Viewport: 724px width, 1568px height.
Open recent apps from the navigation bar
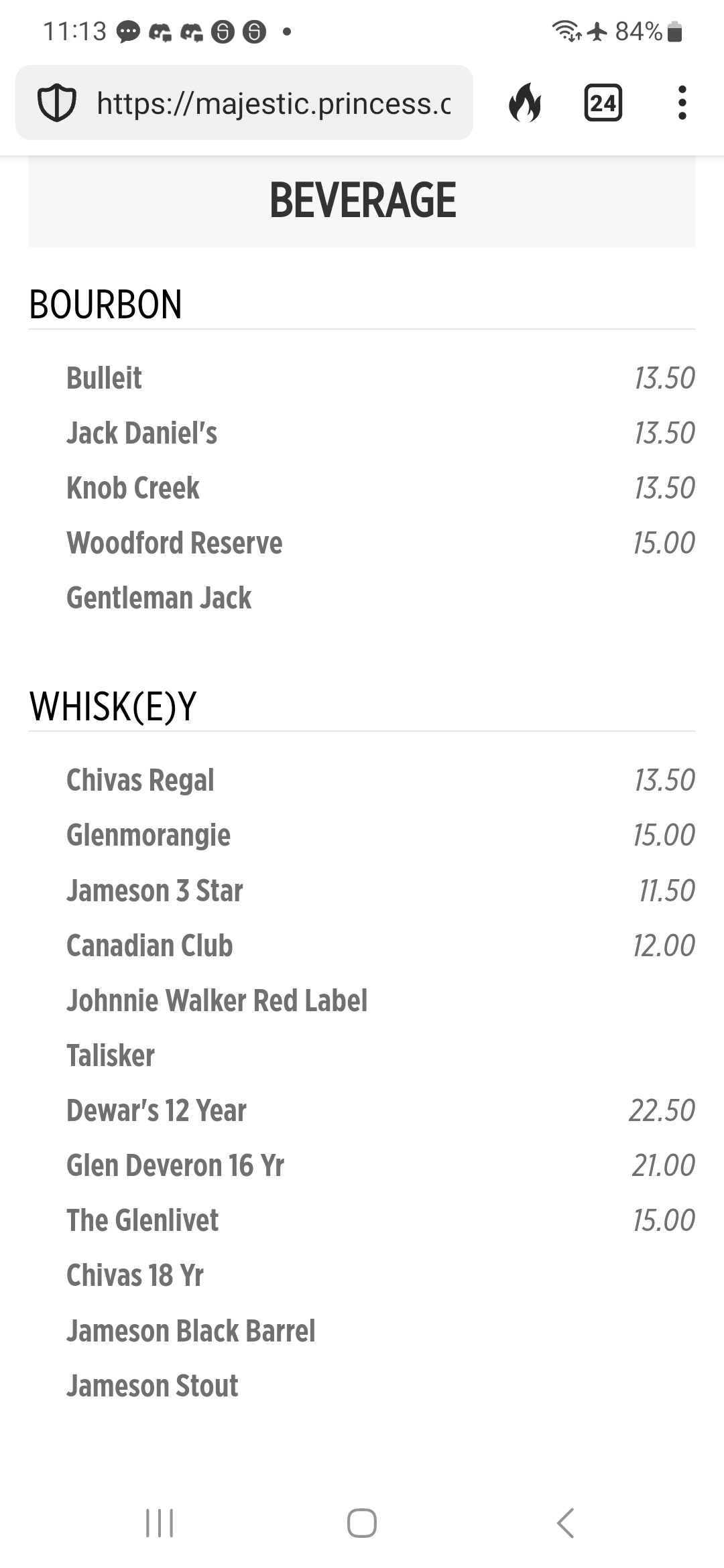(160, 1523)
